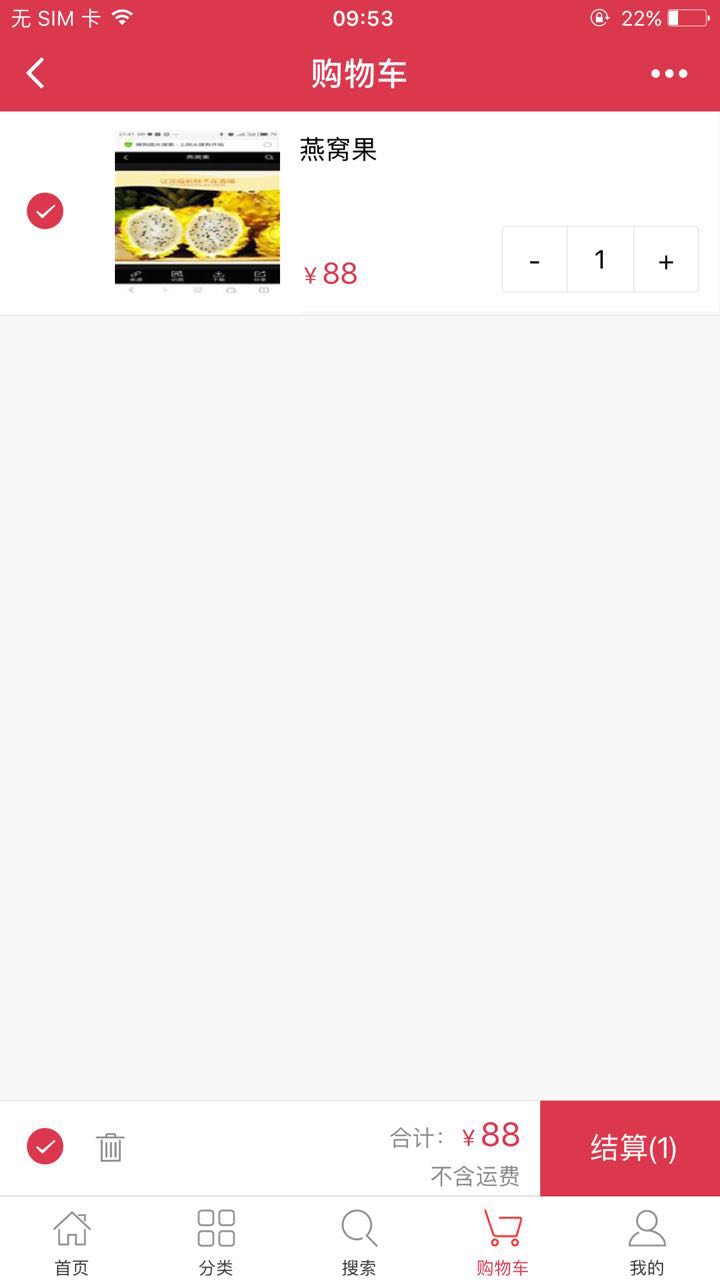
Task: Toggle the select-all checkbox beside the trash icon
Action: [x=45, y=1146]
